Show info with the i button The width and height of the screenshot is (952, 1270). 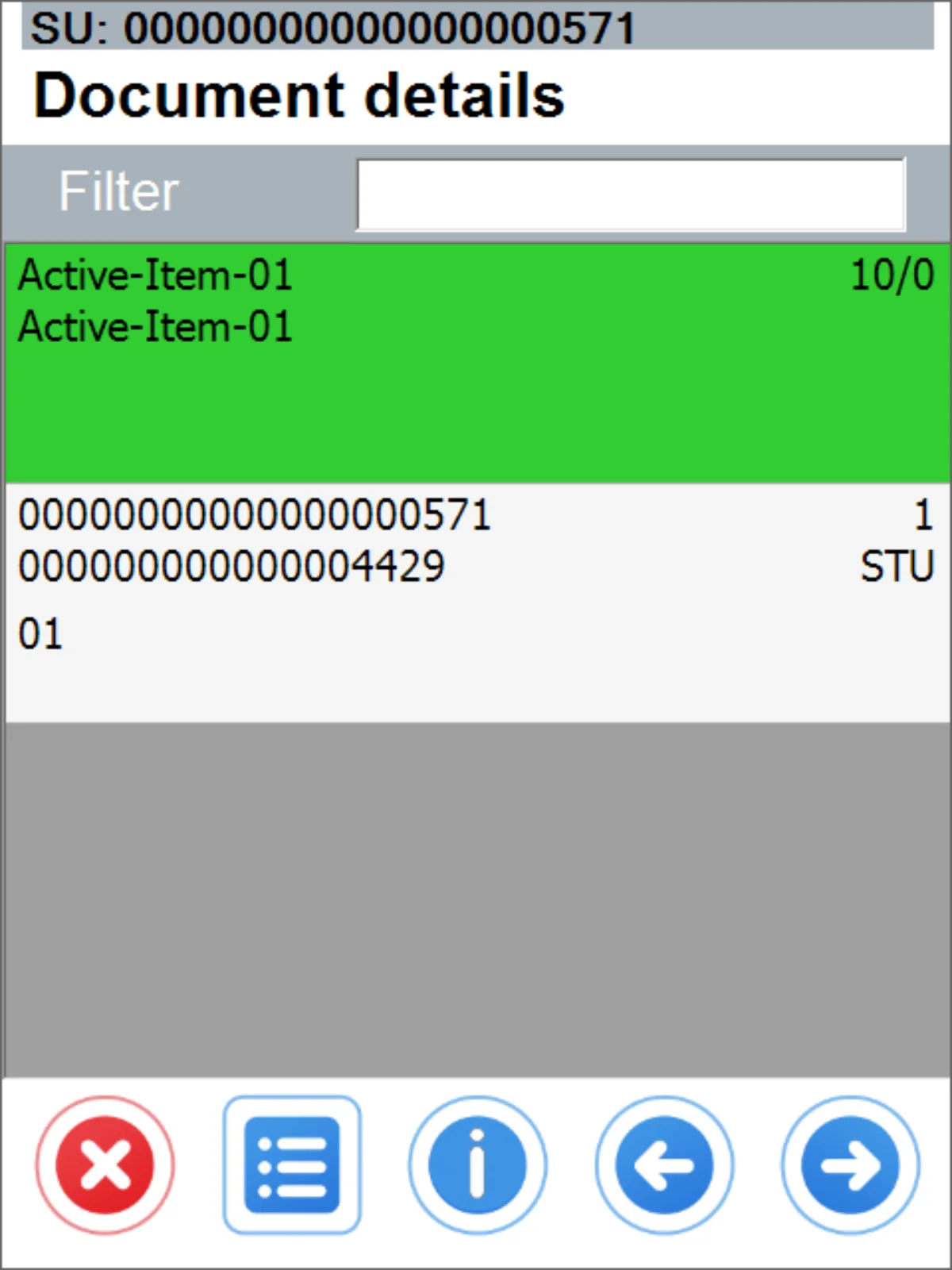coord(478,1164)
